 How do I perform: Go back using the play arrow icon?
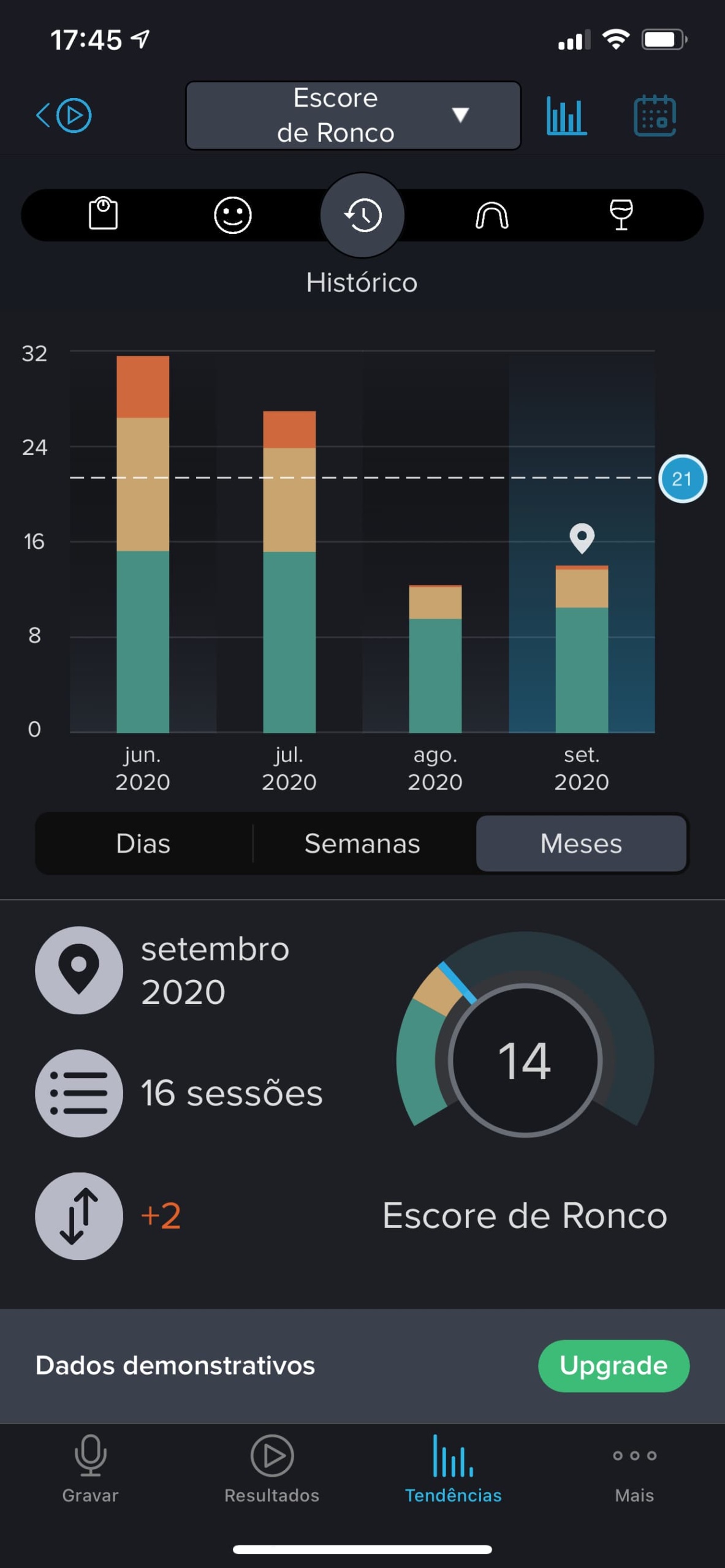(x=64, y=115)
